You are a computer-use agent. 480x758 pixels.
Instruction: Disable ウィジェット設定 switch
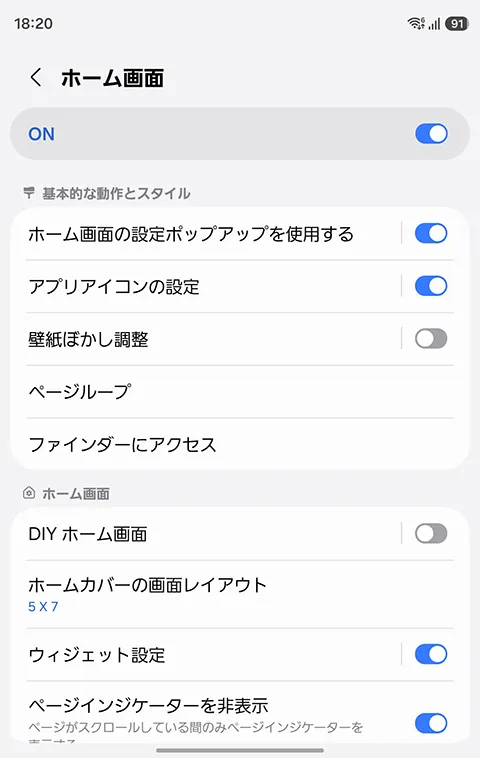tap(431, 654)
